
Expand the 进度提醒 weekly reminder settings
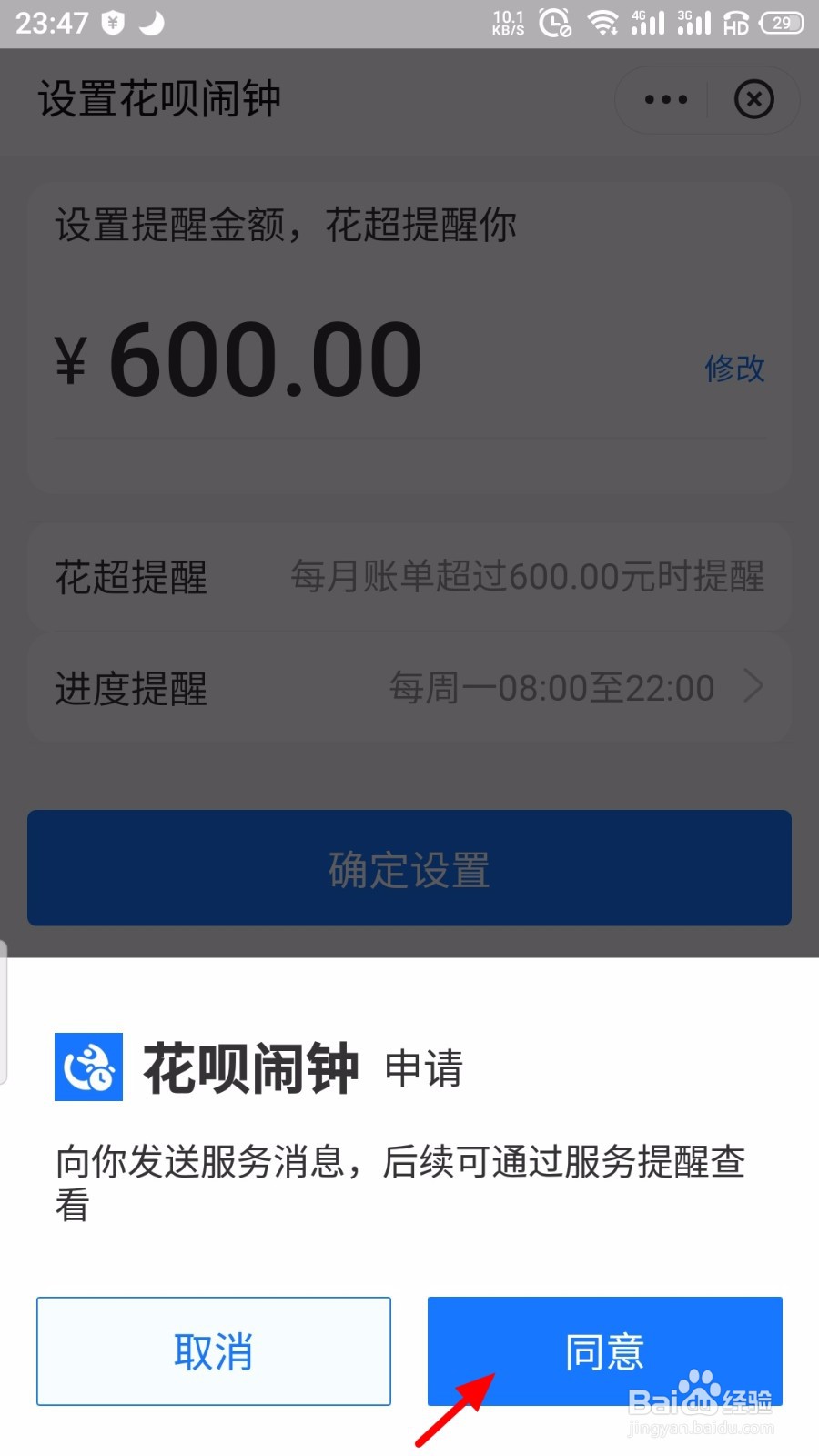pyautogui.click(x=408, y=688)
